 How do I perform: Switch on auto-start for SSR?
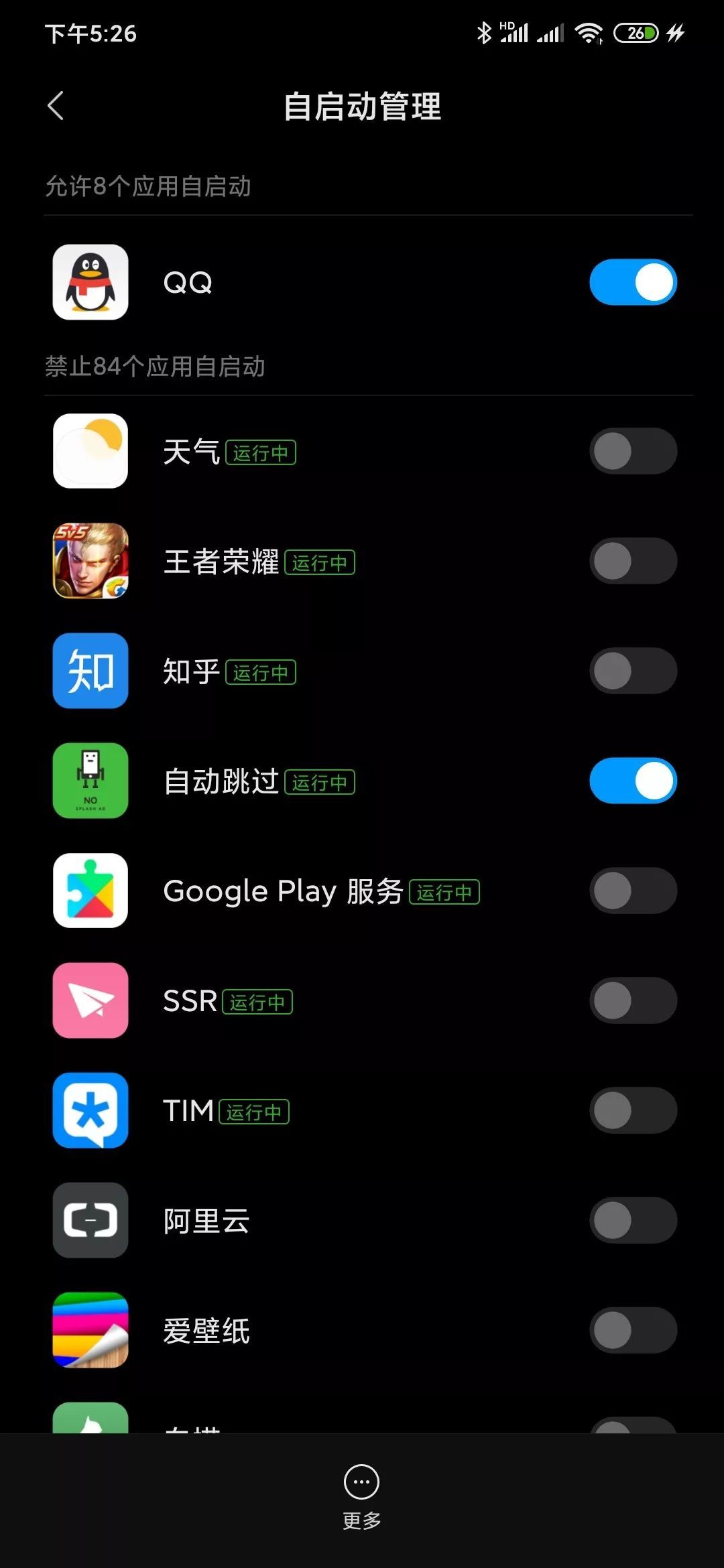tap(633, 1000)
